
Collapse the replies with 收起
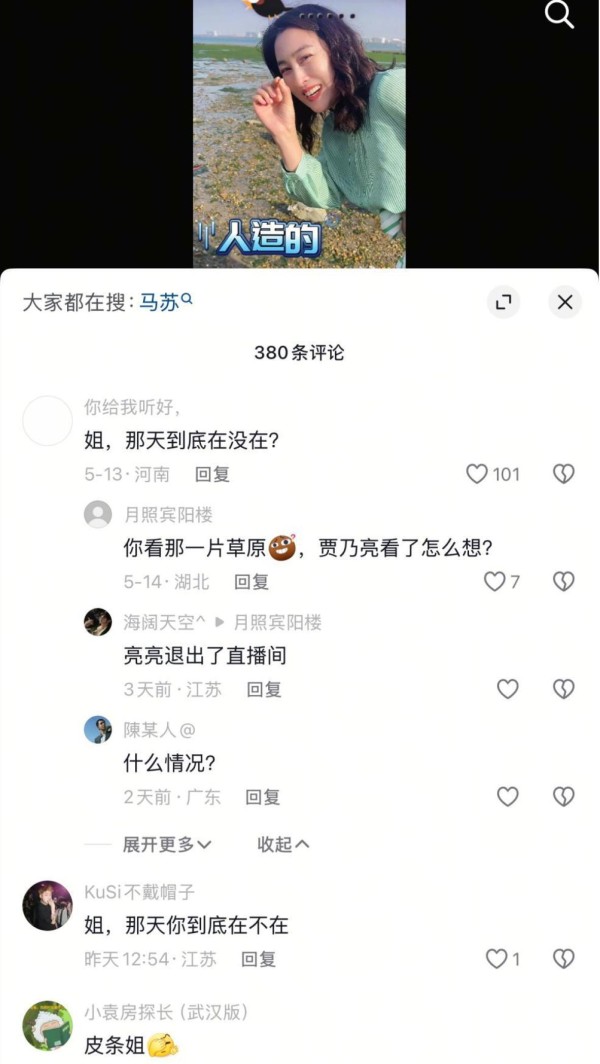pos(283,844)
